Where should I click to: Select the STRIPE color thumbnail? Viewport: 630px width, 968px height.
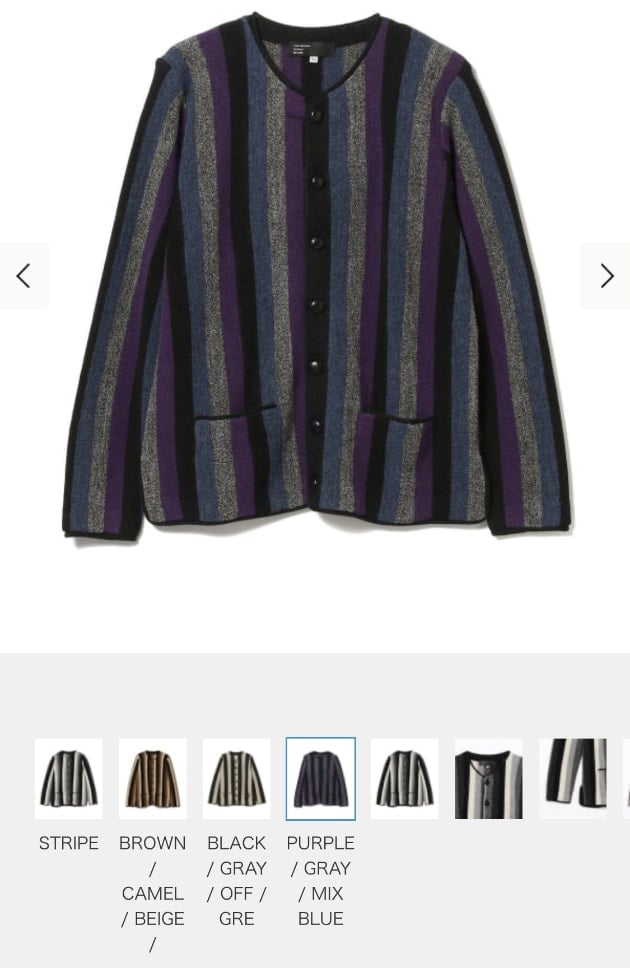tap(68, 779)
